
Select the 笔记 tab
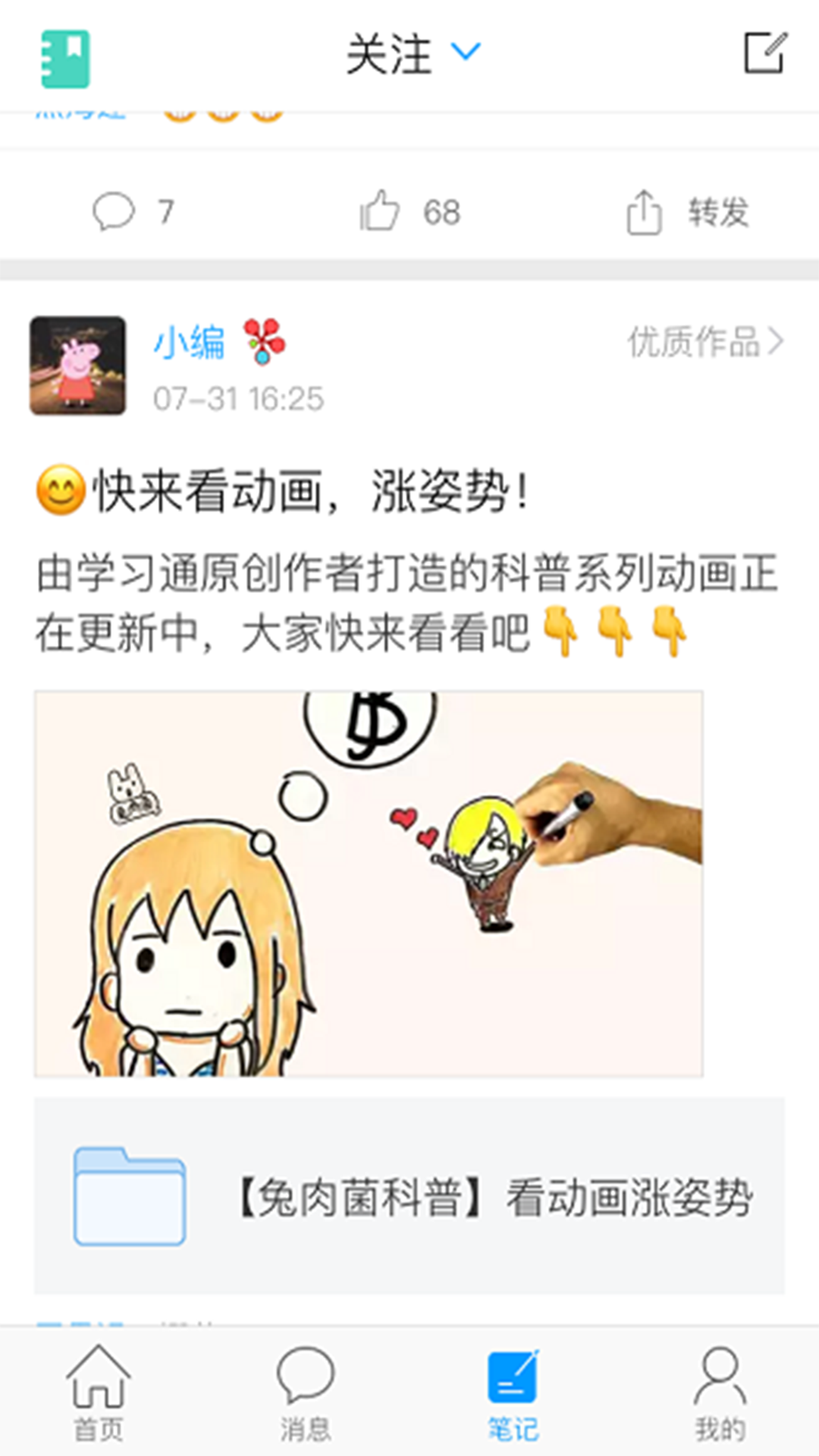click(x=513, y=1394)
